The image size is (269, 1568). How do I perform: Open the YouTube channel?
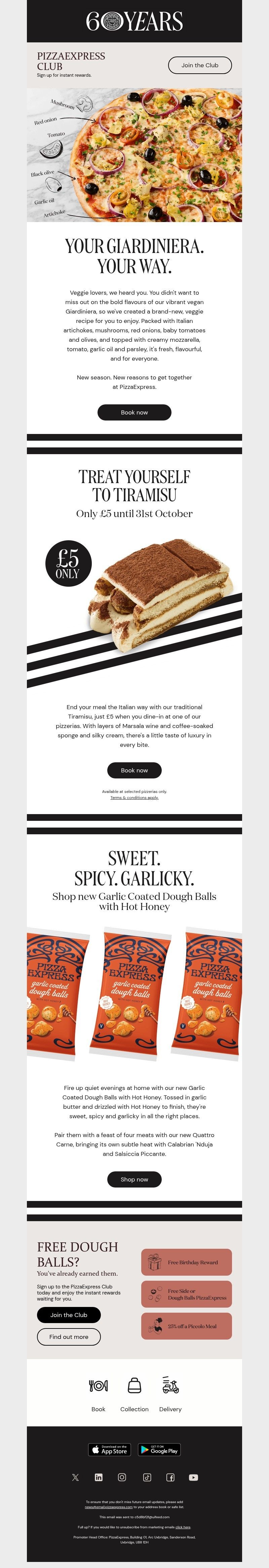194,1477
